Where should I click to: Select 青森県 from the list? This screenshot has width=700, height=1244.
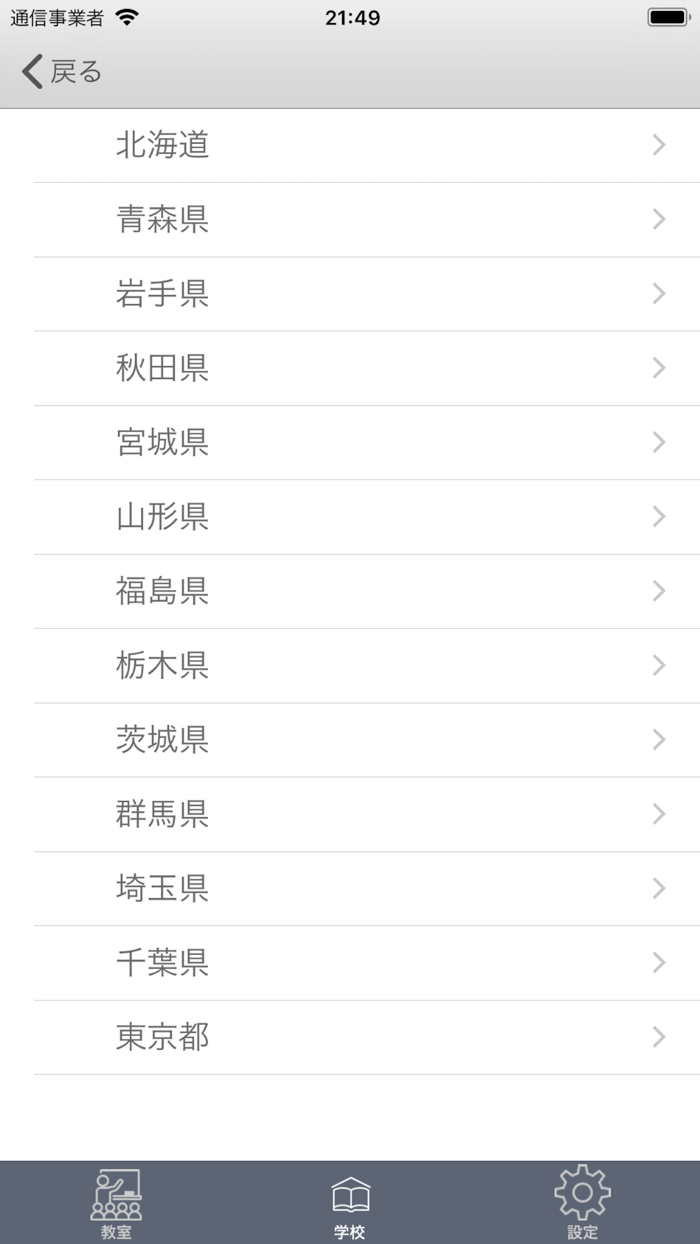350,220
